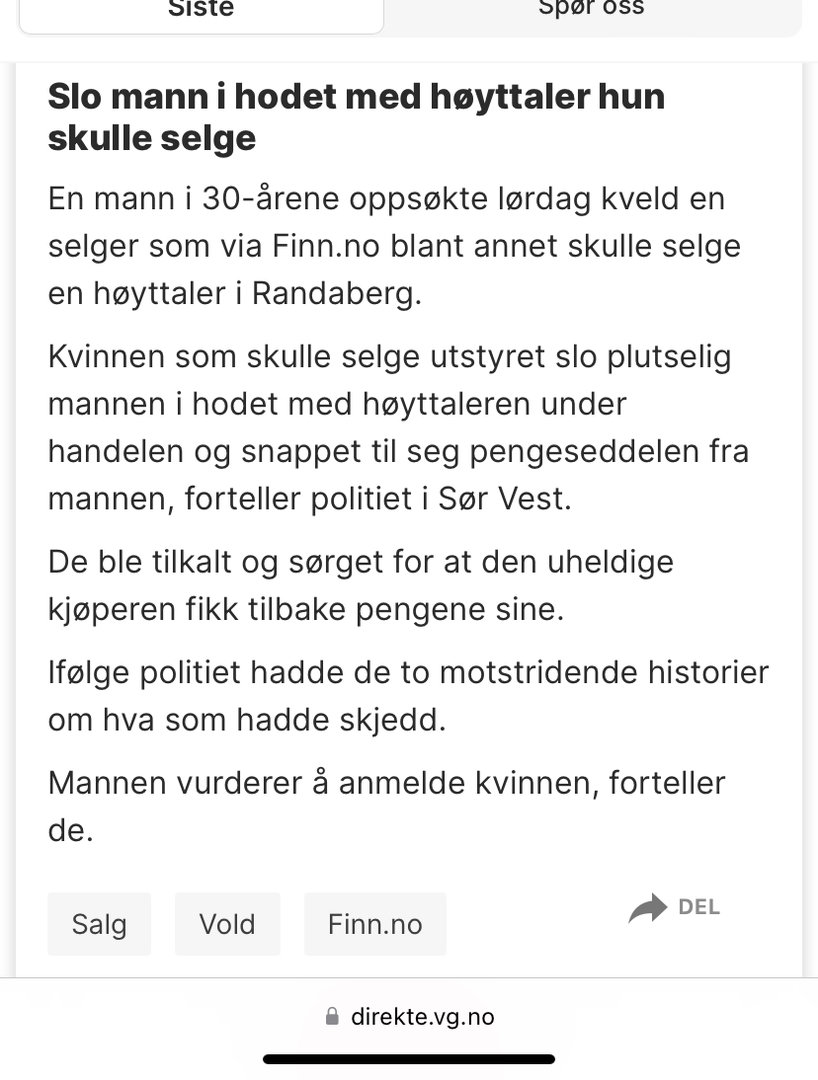Image resolution: width=818 pixels, height=1080 pixels.
Task: Switch to the Siste tab
Action: (x=201, y=12)
